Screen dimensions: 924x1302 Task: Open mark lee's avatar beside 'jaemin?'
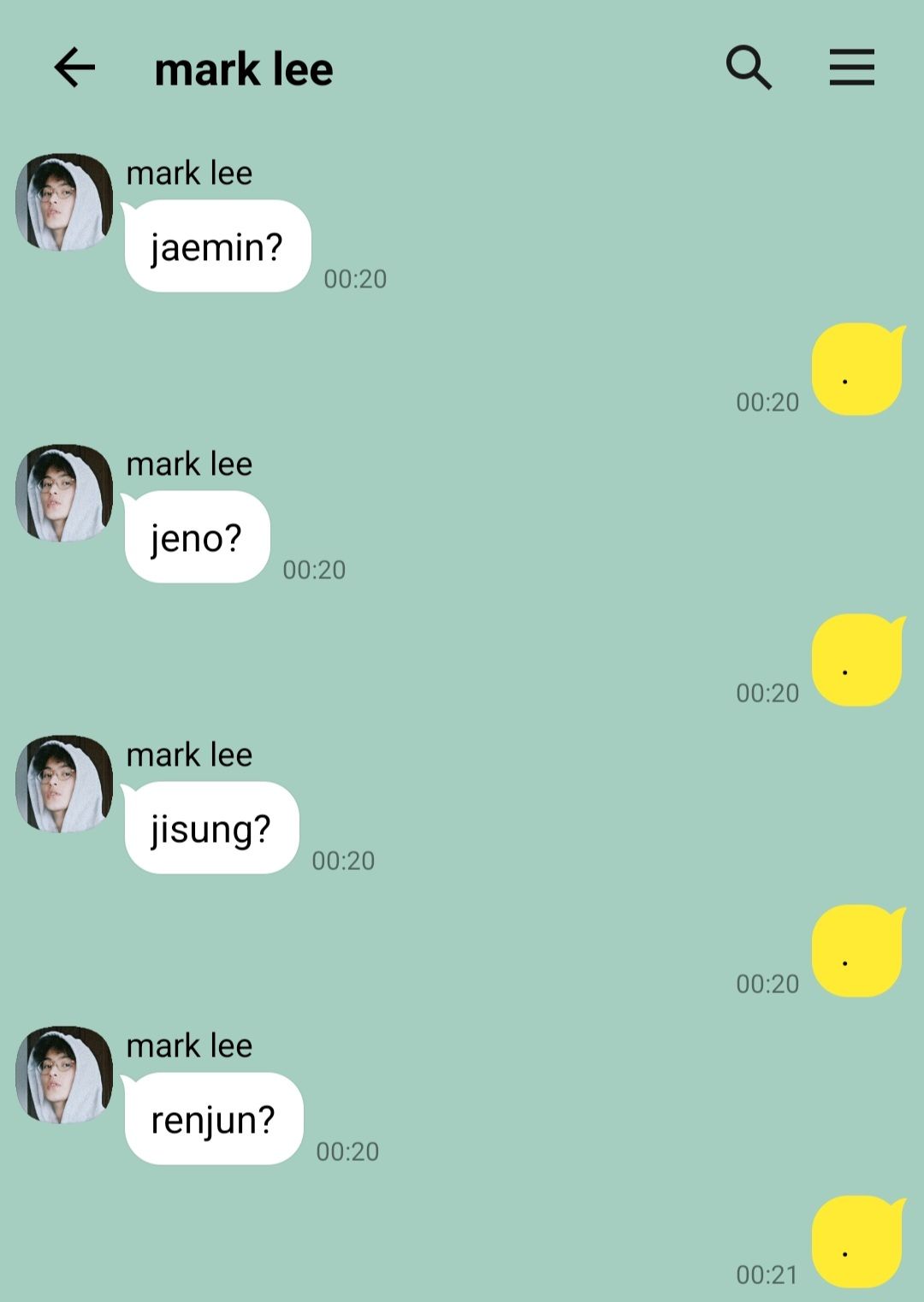point(64,203)
